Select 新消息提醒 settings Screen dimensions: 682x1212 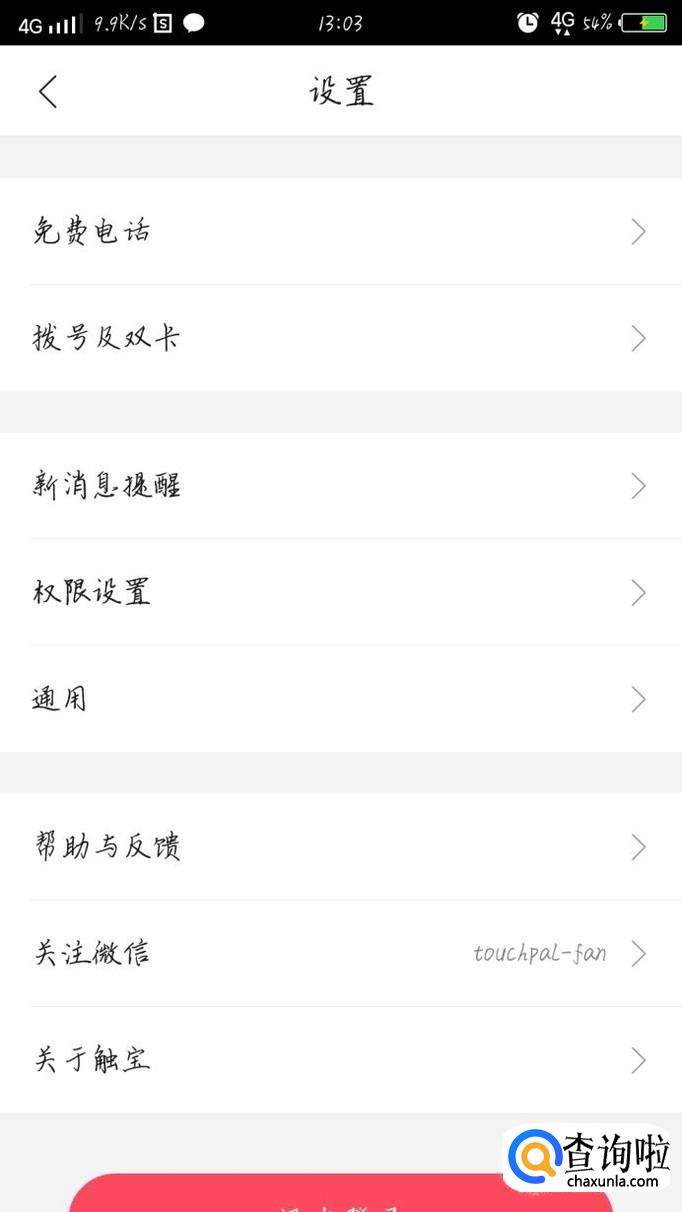click(x=340, y=486)
